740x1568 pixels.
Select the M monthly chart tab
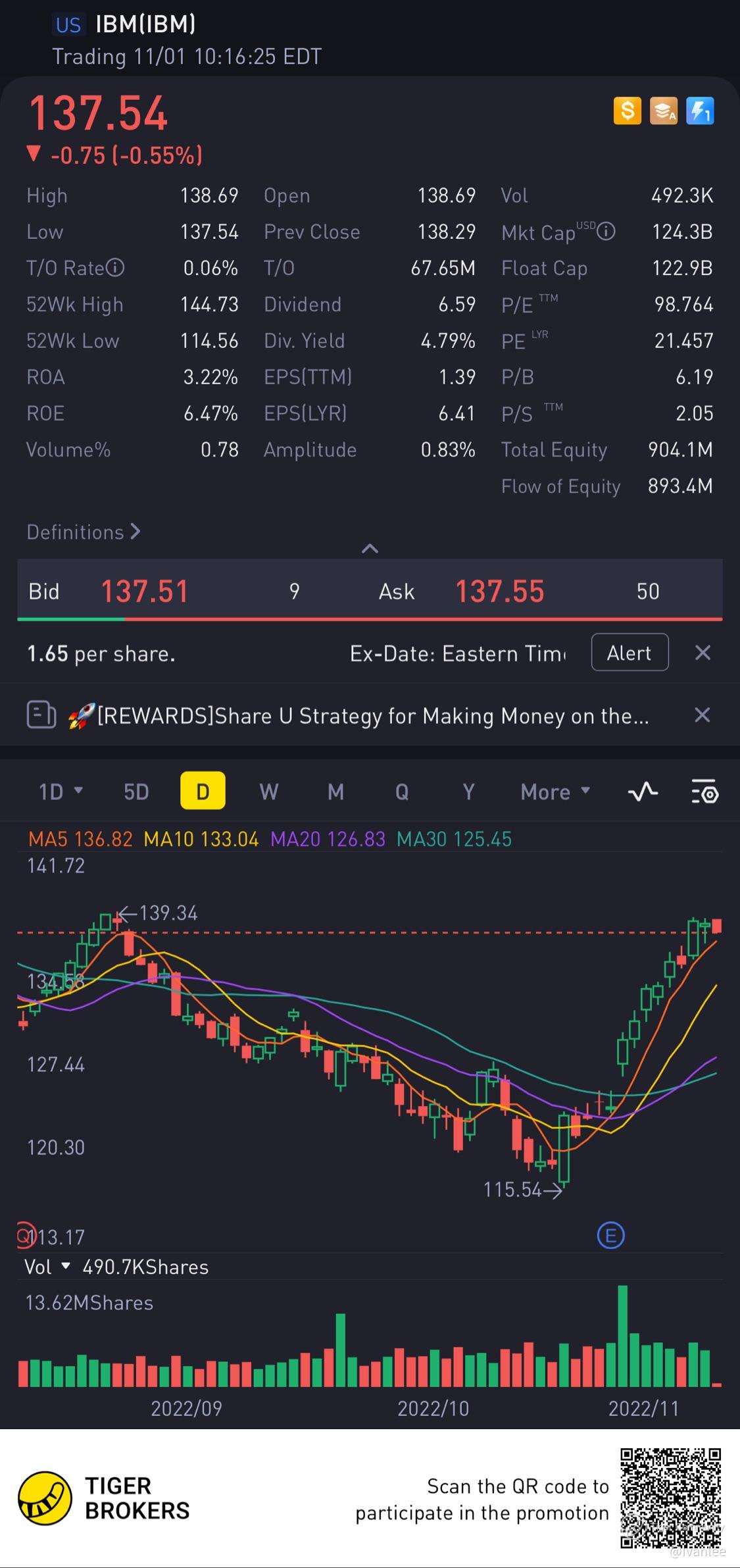(335, 791)
